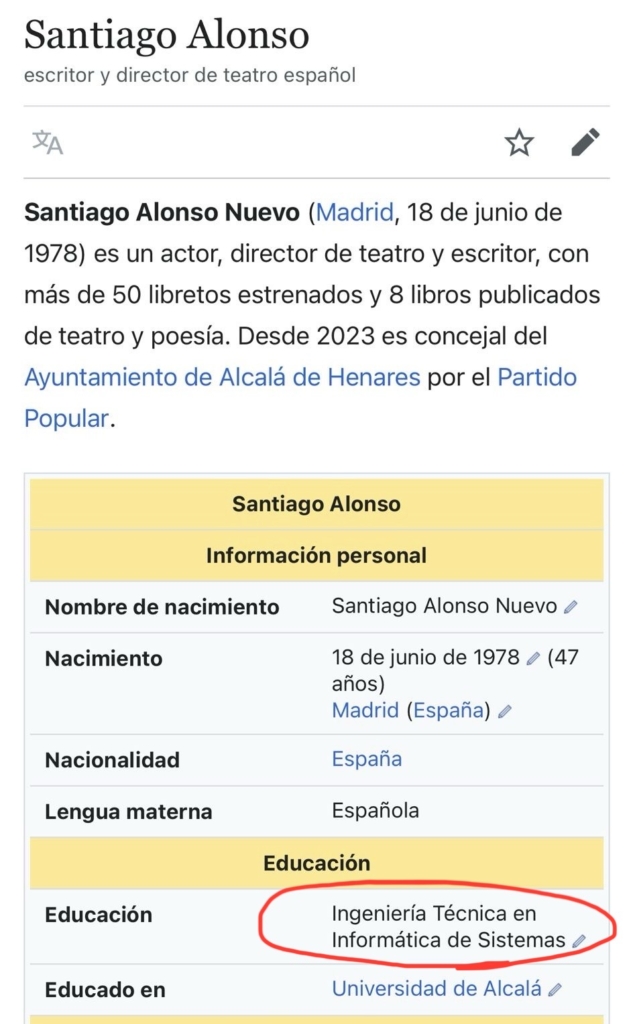Open the language translation icon
This screenshot has width=633, height=1024.
(48, 142)
